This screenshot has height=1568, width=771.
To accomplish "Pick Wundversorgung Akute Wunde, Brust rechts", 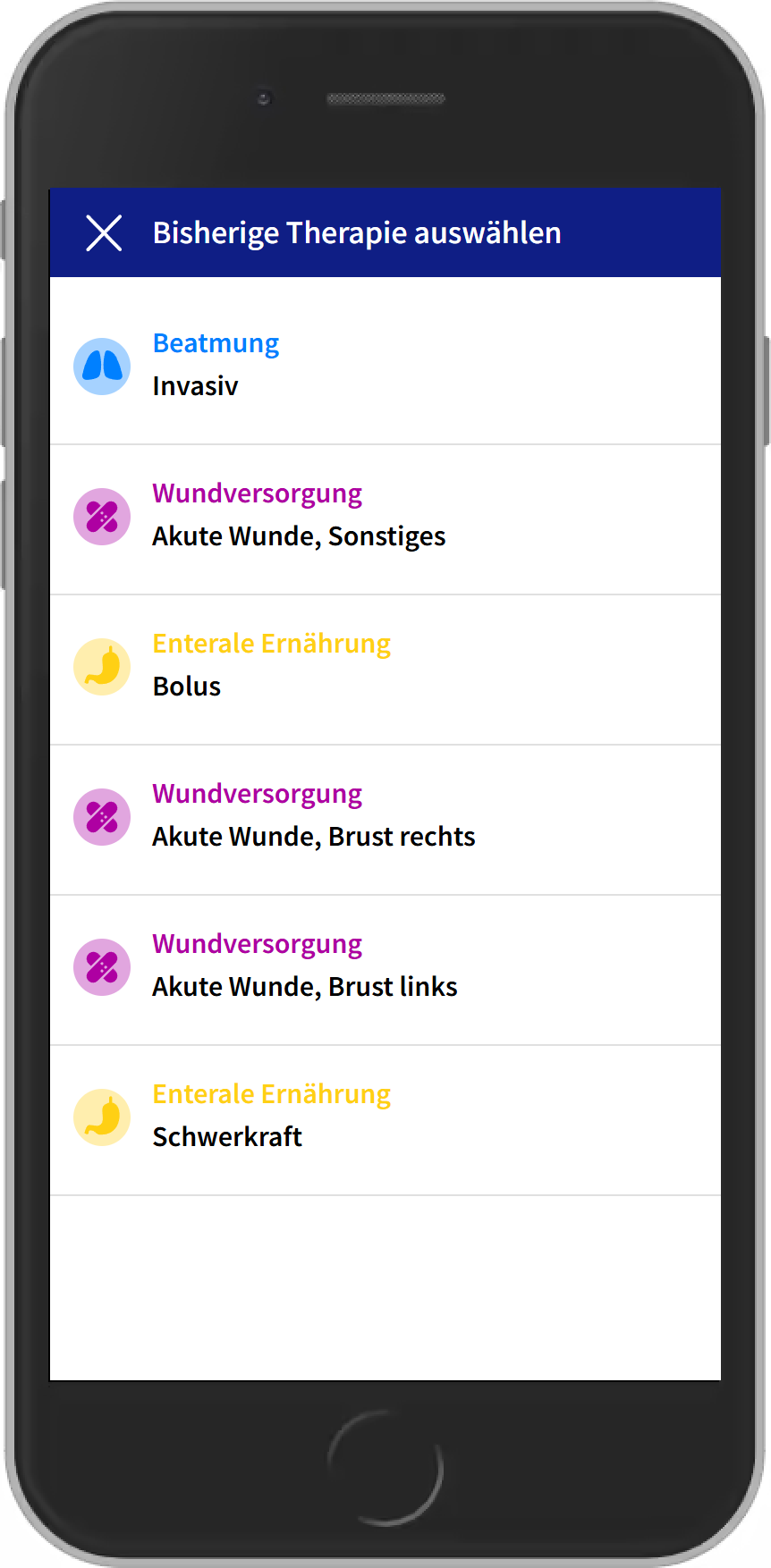I will pyautogui.click(x=385, y=816).
